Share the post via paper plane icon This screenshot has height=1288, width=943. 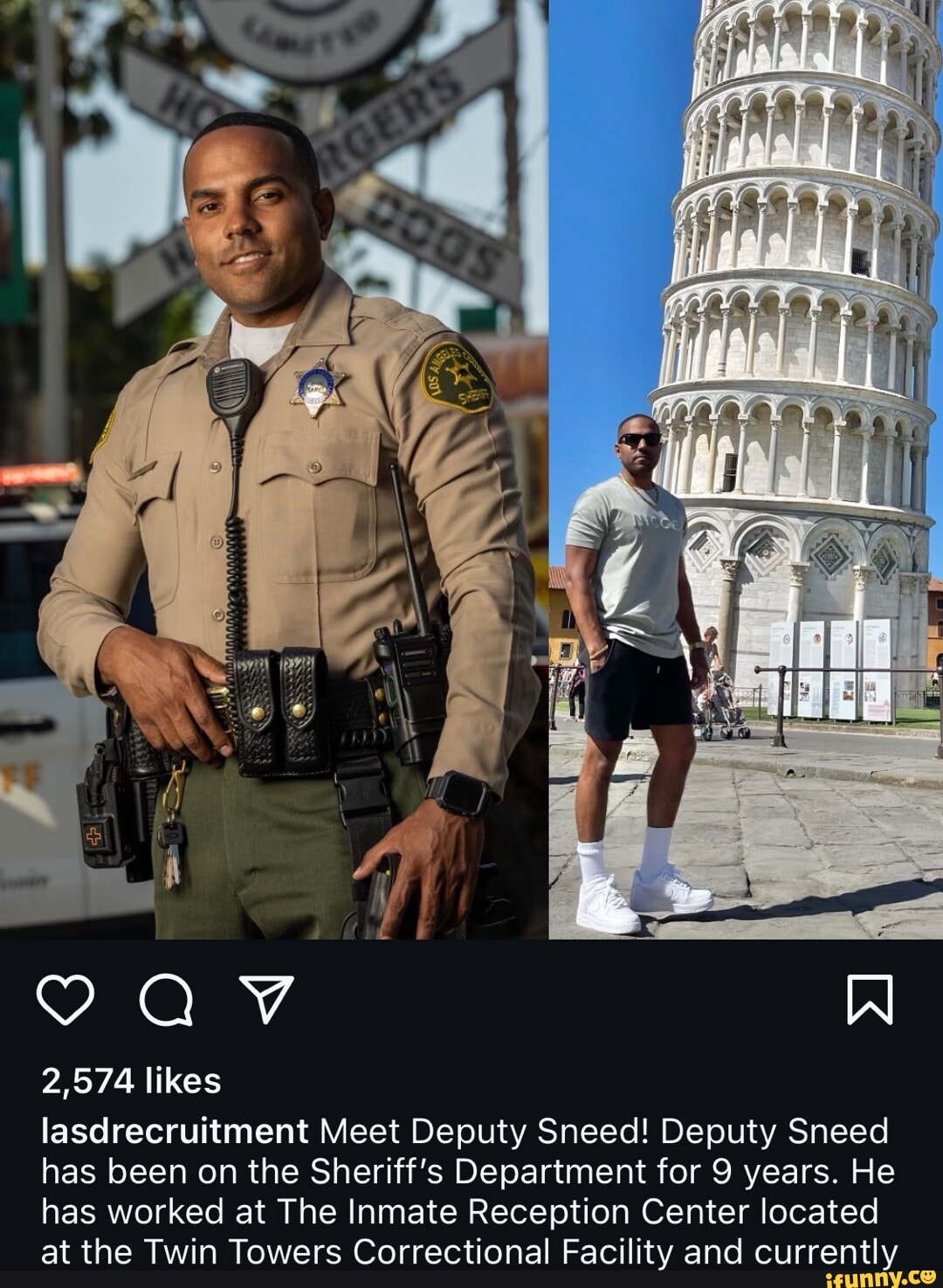tap(265, 998)
